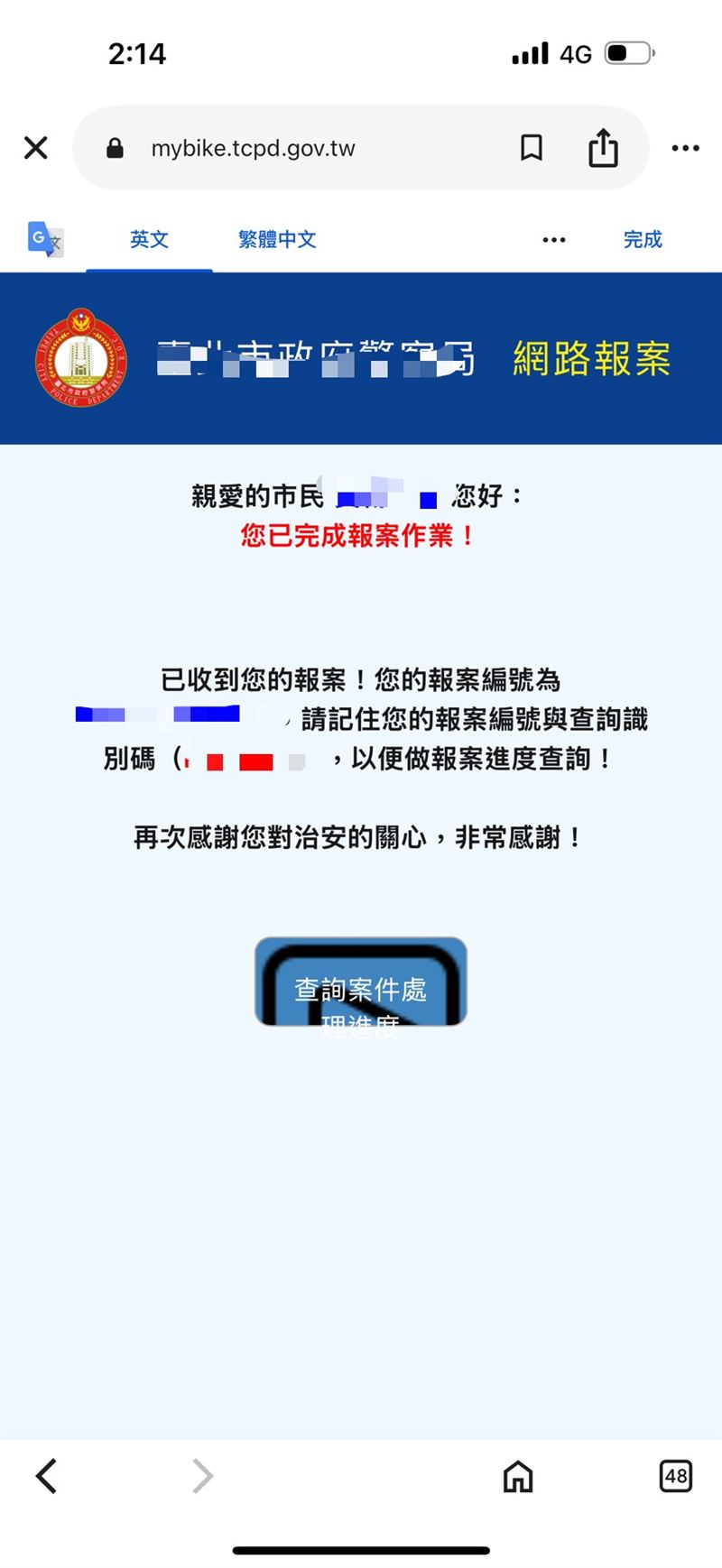The width and height of the screenshot is (722, 1568).
Task: Select the 繁體中文 language tab
Action: [277, 239]
